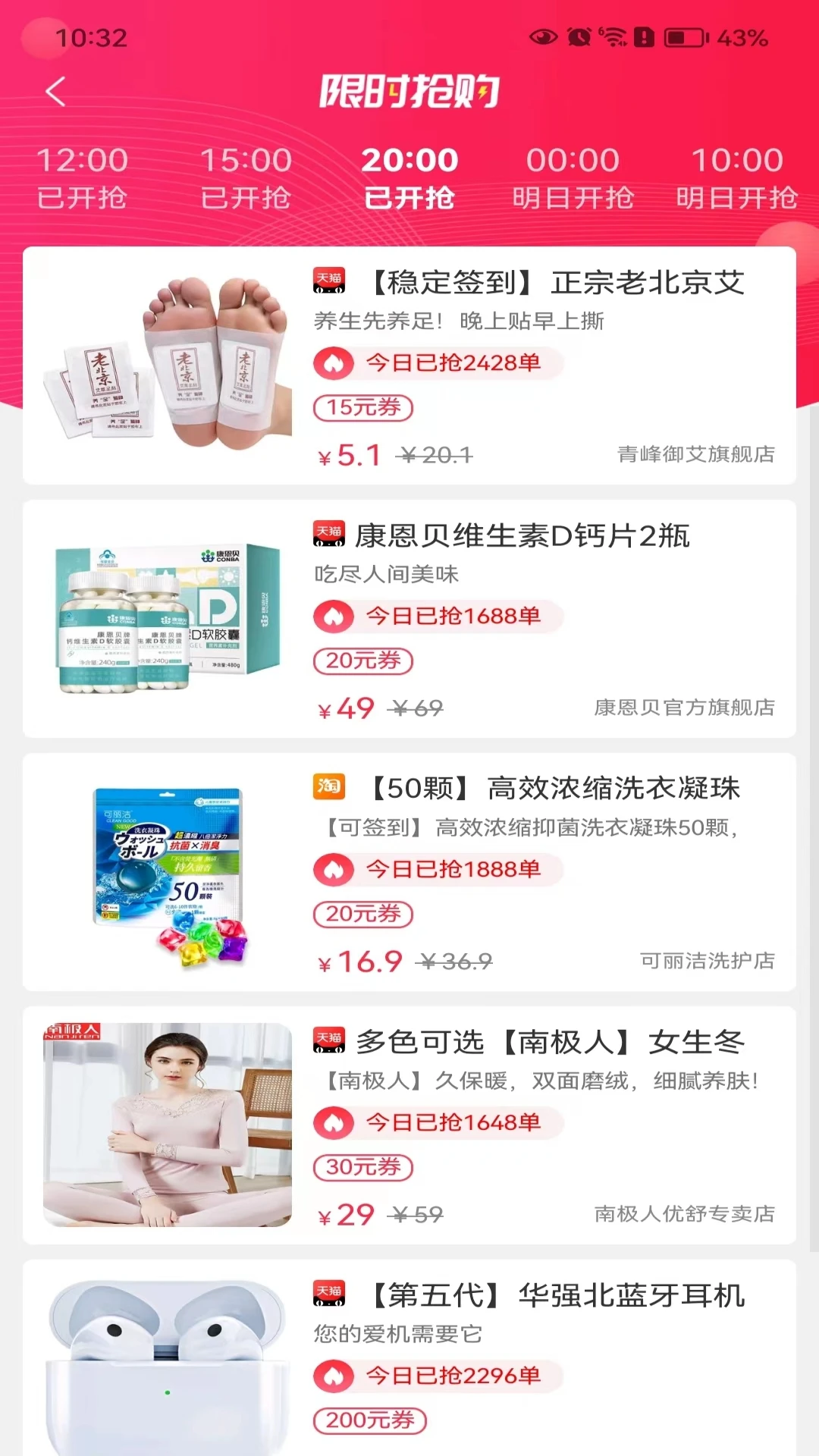Open the 【50颗】高效浓缩洗衣凝珠 product card
This screenshot has width=819, height=1456.
[409, 872]
